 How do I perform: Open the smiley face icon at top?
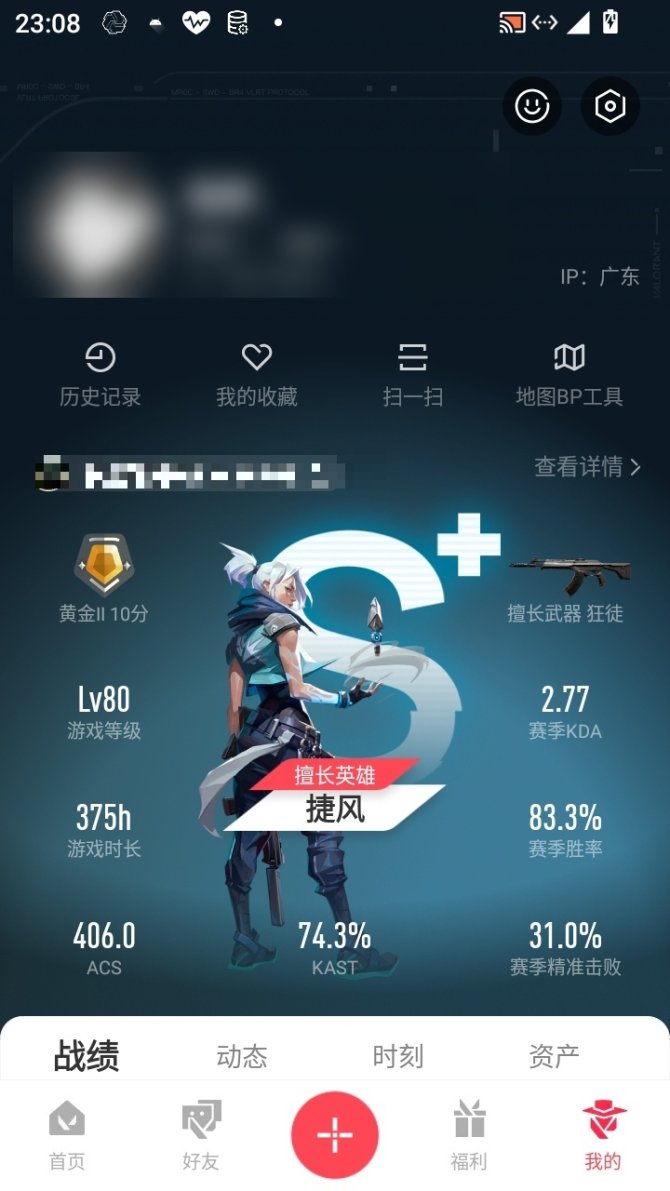pyautogui.click(x=532, y=107)
